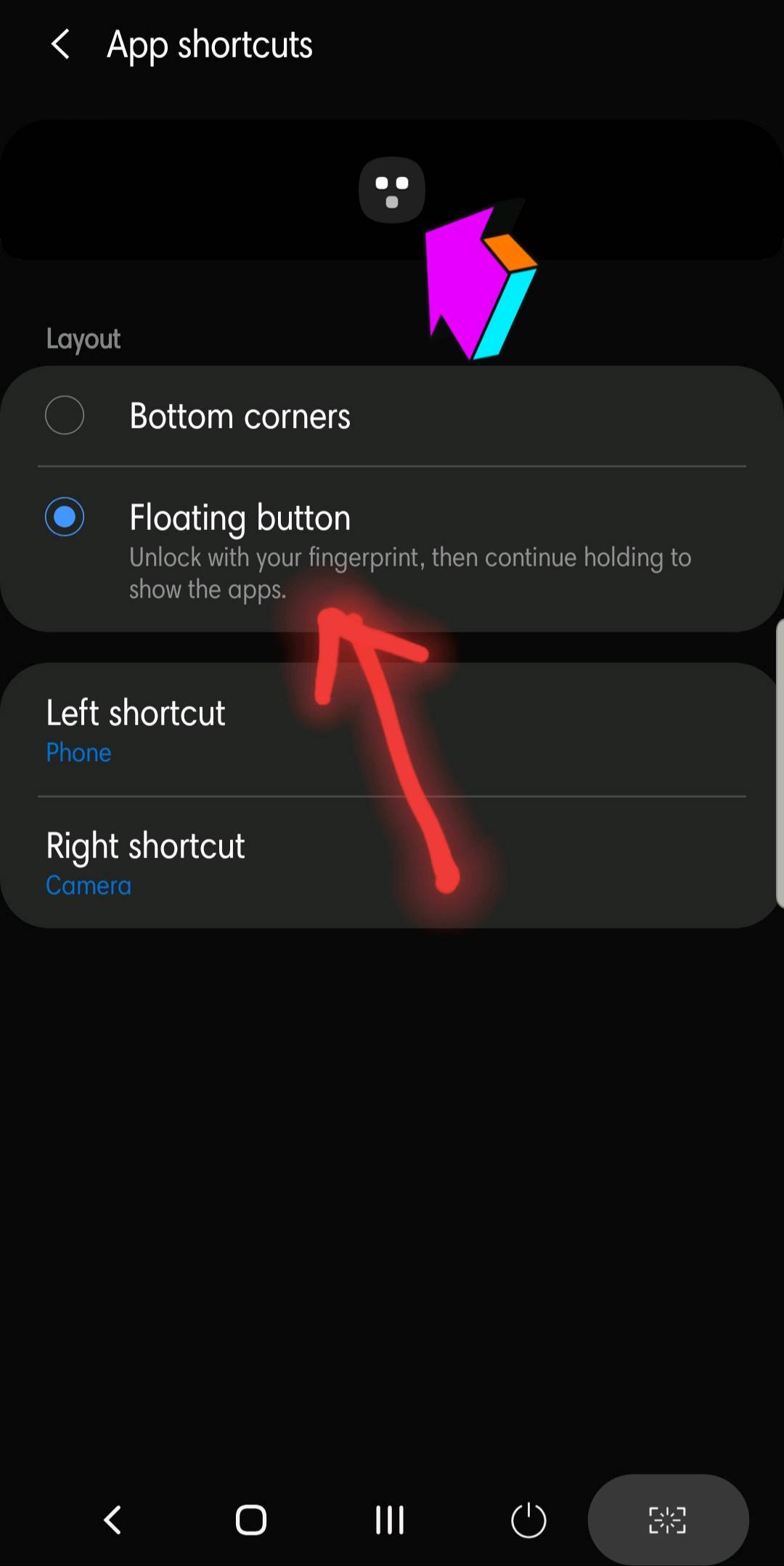Tap the blue Camera label
This screenshot has width=784, height=1566.
point(88,885)
